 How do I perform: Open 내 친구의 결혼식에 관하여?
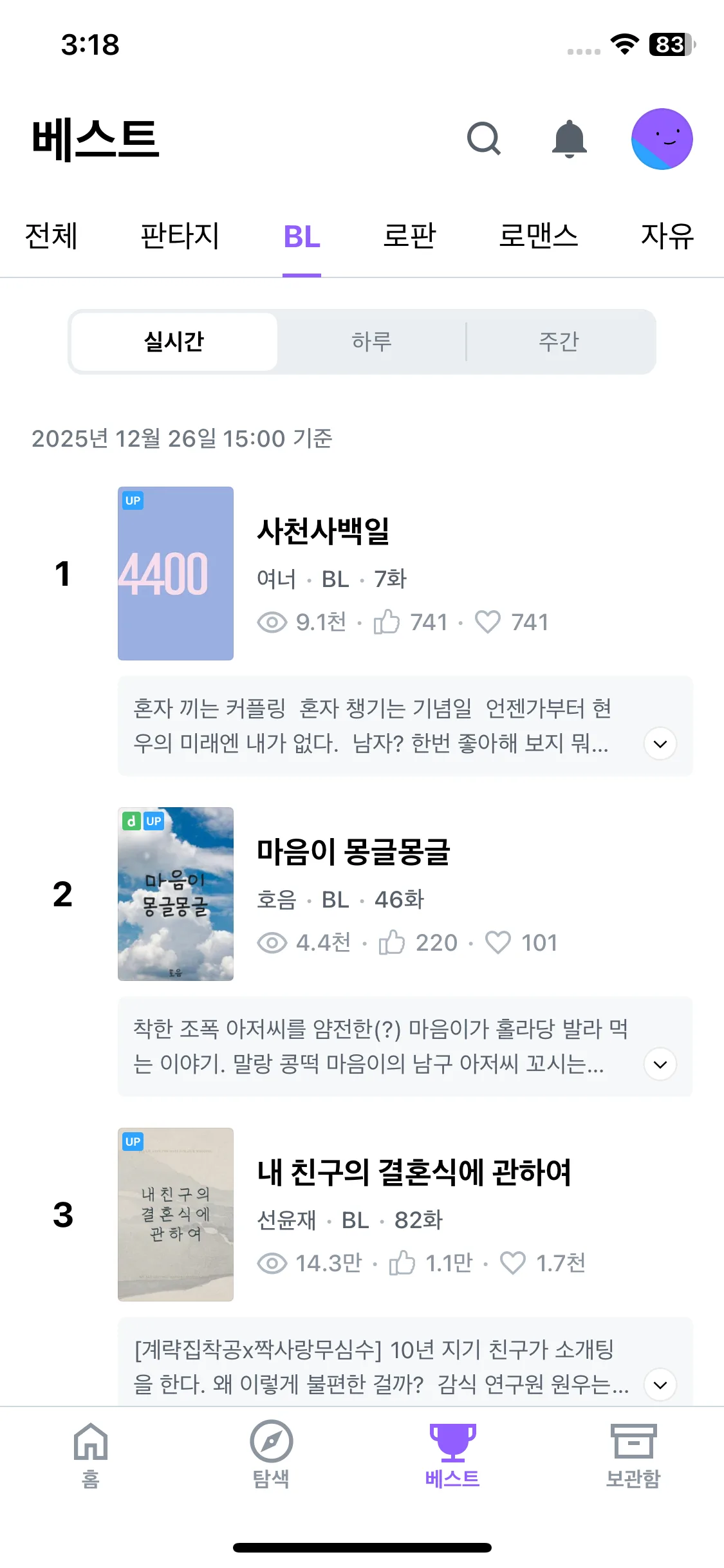414,1173
